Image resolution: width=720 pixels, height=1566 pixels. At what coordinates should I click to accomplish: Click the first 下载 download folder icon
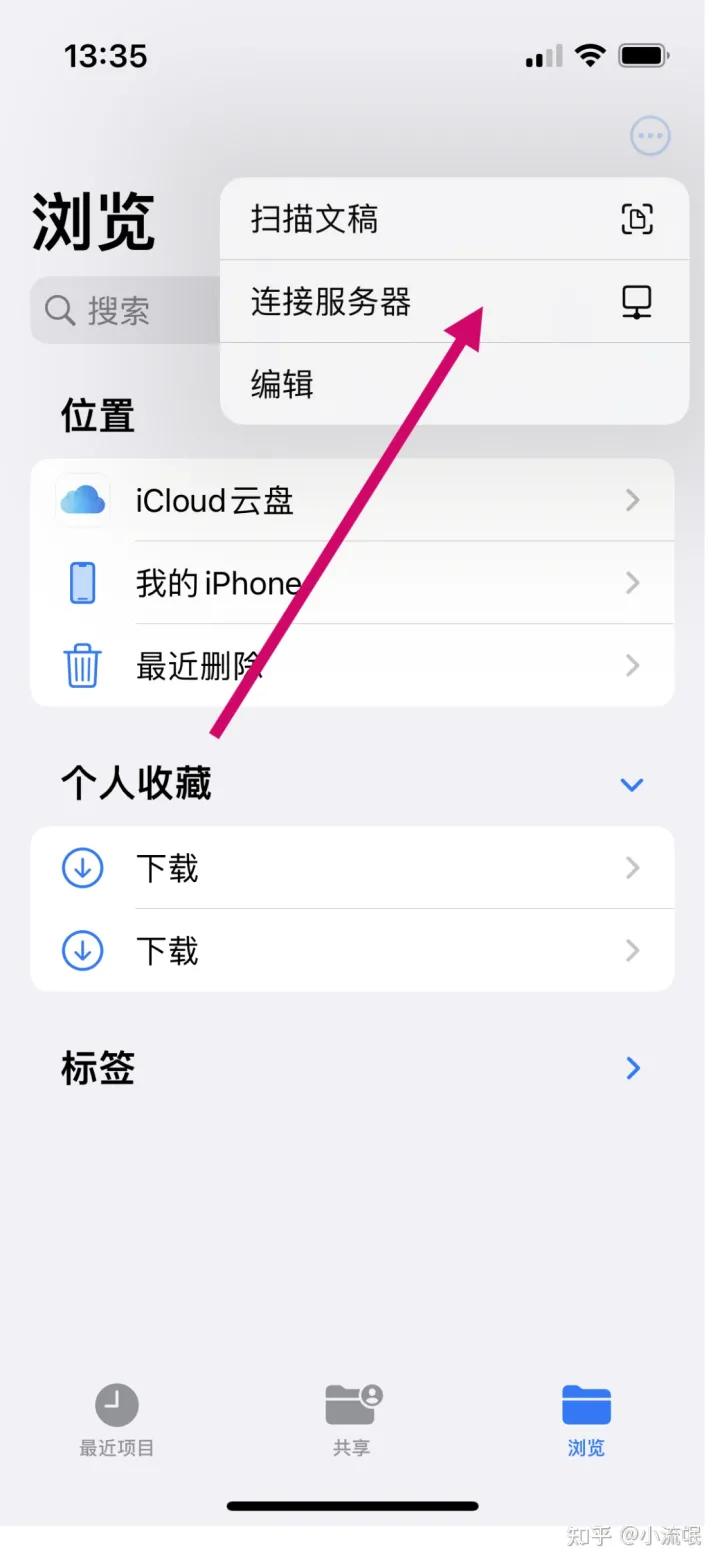click(82, 868)
